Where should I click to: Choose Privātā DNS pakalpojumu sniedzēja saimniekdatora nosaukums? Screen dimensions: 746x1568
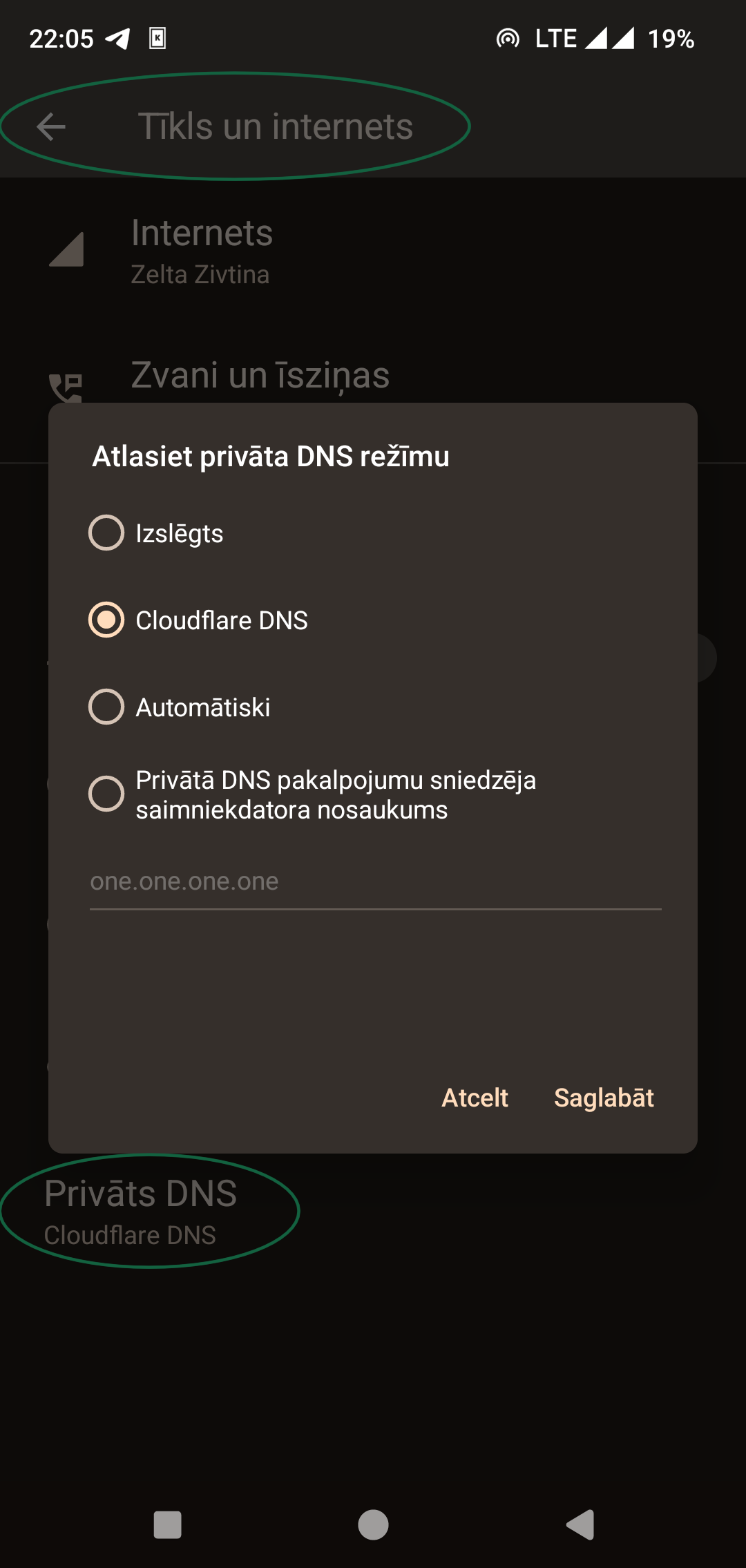point(106,794)
